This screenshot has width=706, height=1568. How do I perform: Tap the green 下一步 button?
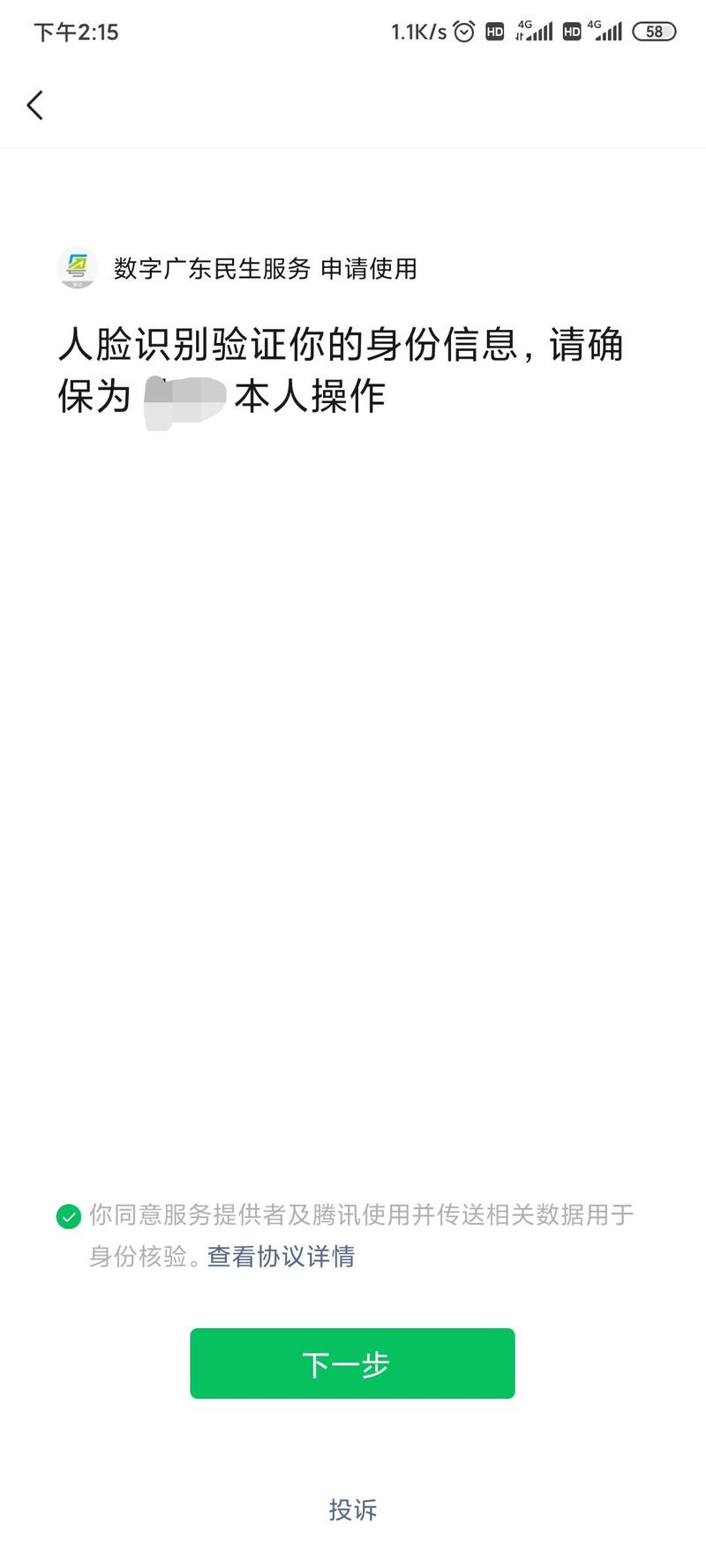tap(352, 1363)
